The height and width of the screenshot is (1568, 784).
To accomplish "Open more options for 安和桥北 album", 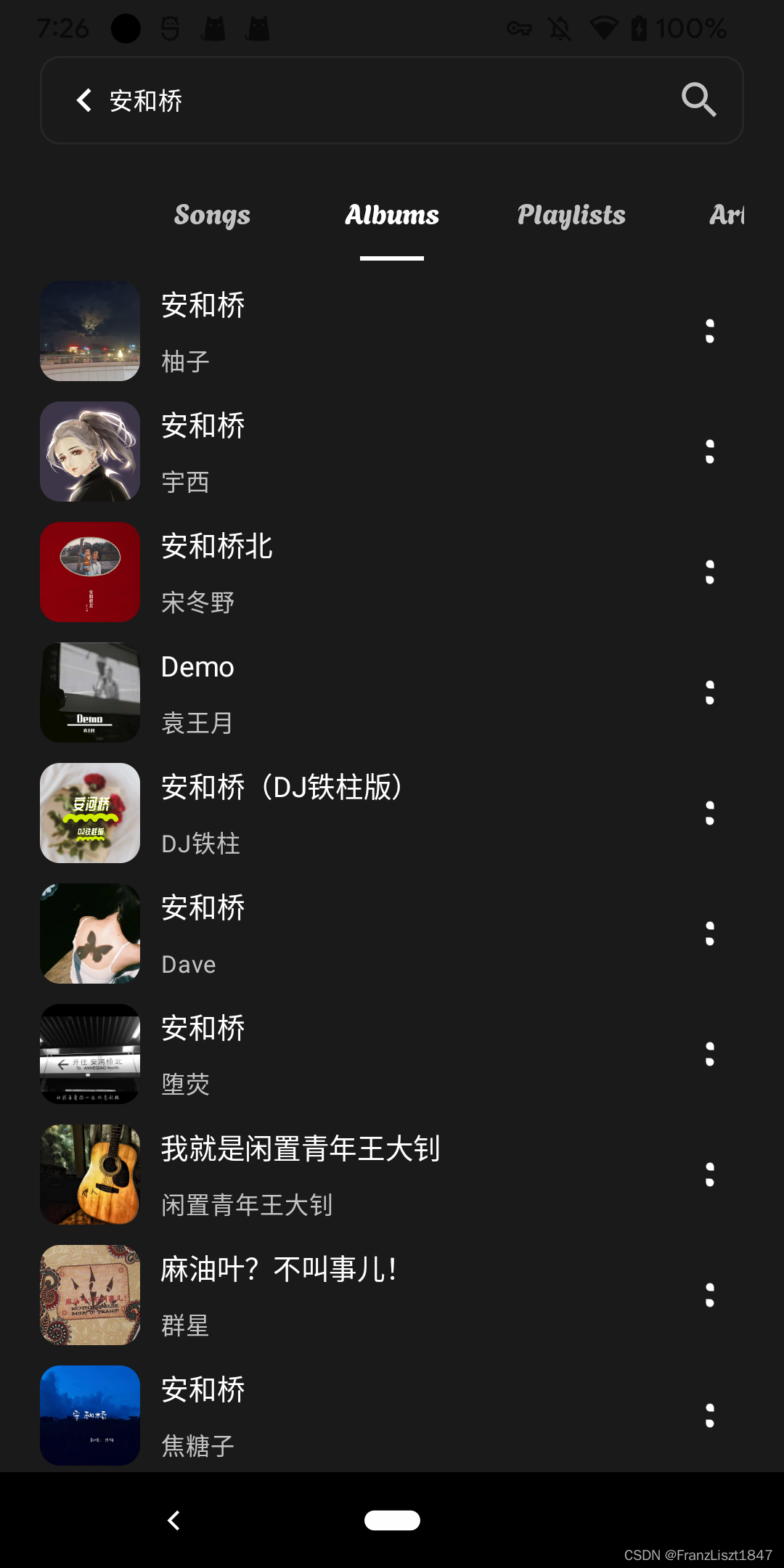I will (710, 573).
